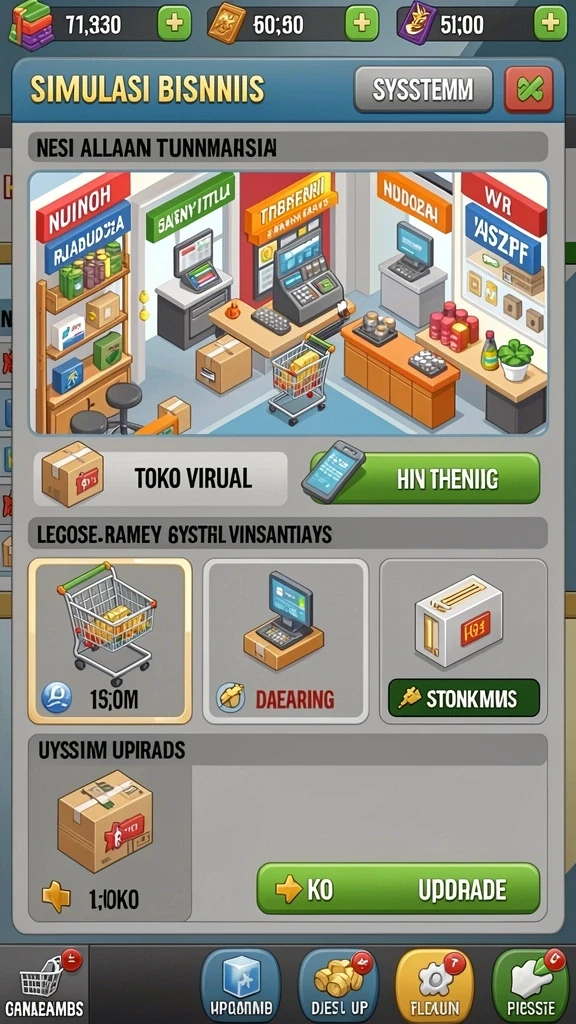Choose the shopping cart item card

tap(110, 641)
